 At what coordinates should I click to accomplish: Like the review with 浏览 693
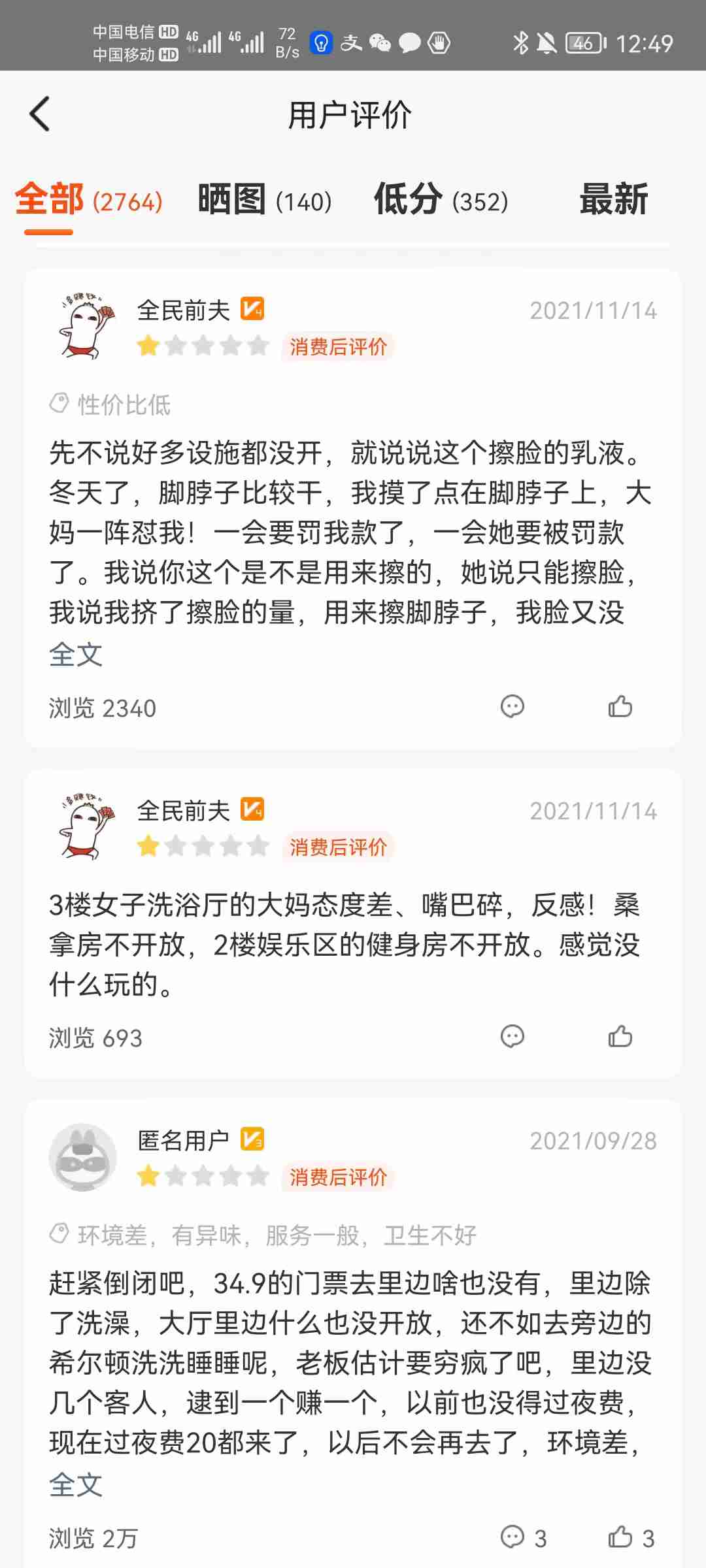tap(620, 1037)
